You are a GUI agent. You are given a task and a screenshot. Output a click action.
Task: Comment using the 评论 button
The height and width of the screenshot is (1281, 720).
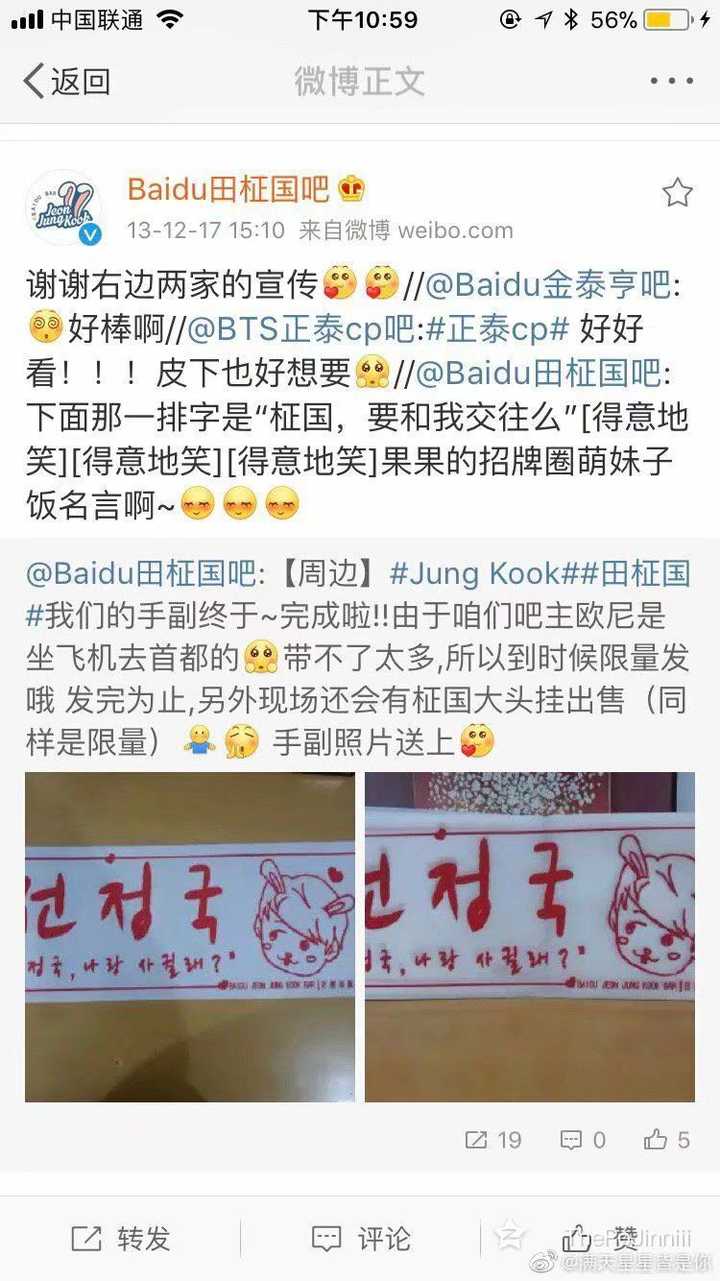click(360, 1239)
